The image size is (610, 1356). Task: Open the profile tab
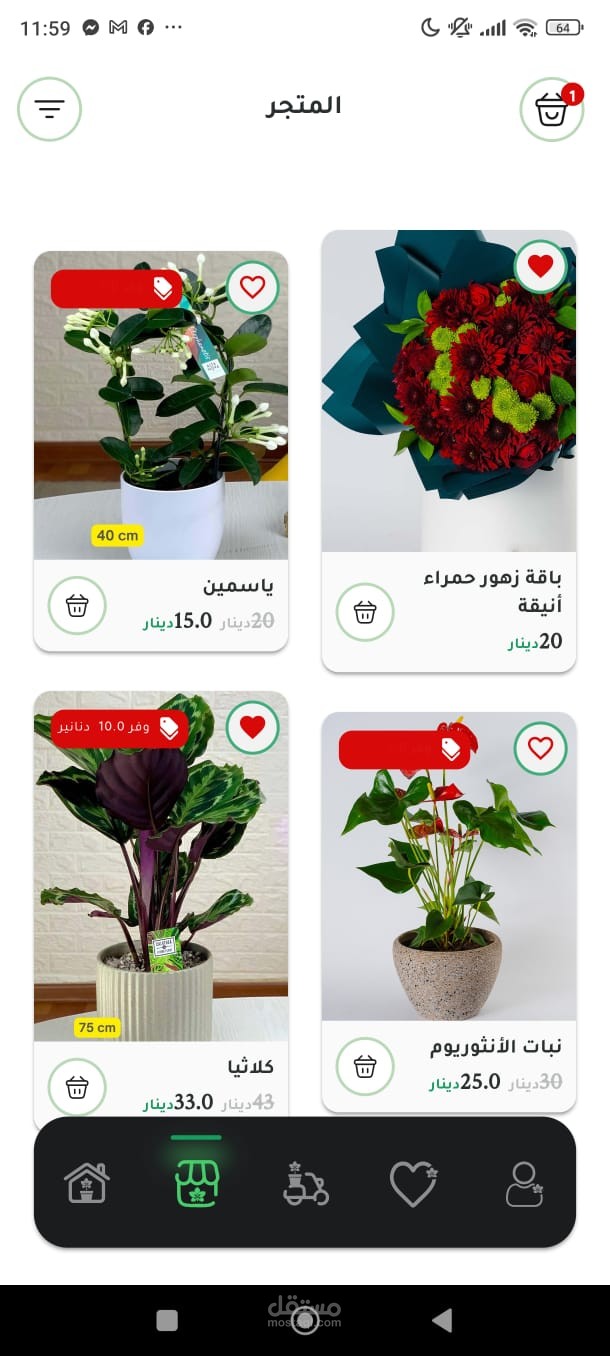[x=523, y=1184]
